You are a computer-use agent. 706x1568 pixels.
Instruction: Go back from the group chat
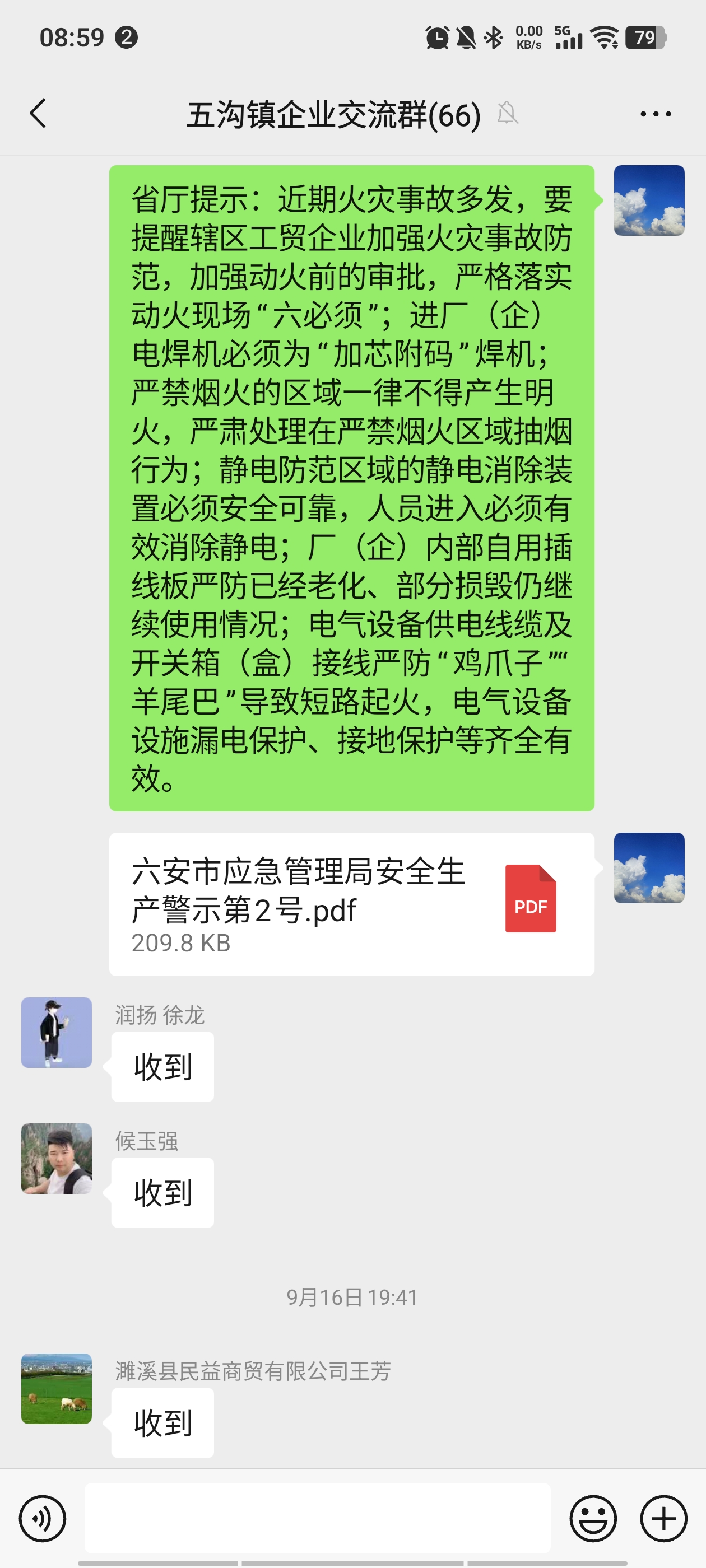38,114
